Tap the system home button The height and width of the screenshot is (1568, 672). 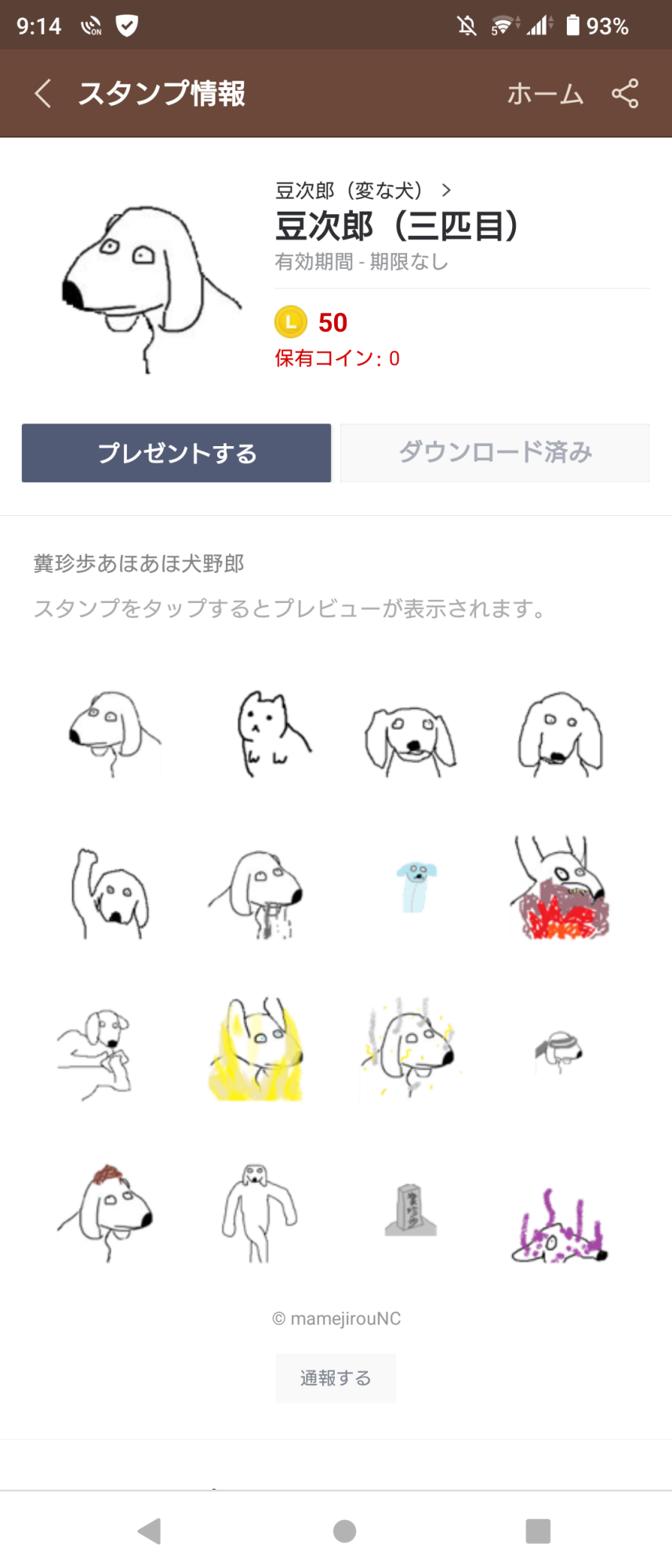pyautogui.click(x=344, y=1531)
